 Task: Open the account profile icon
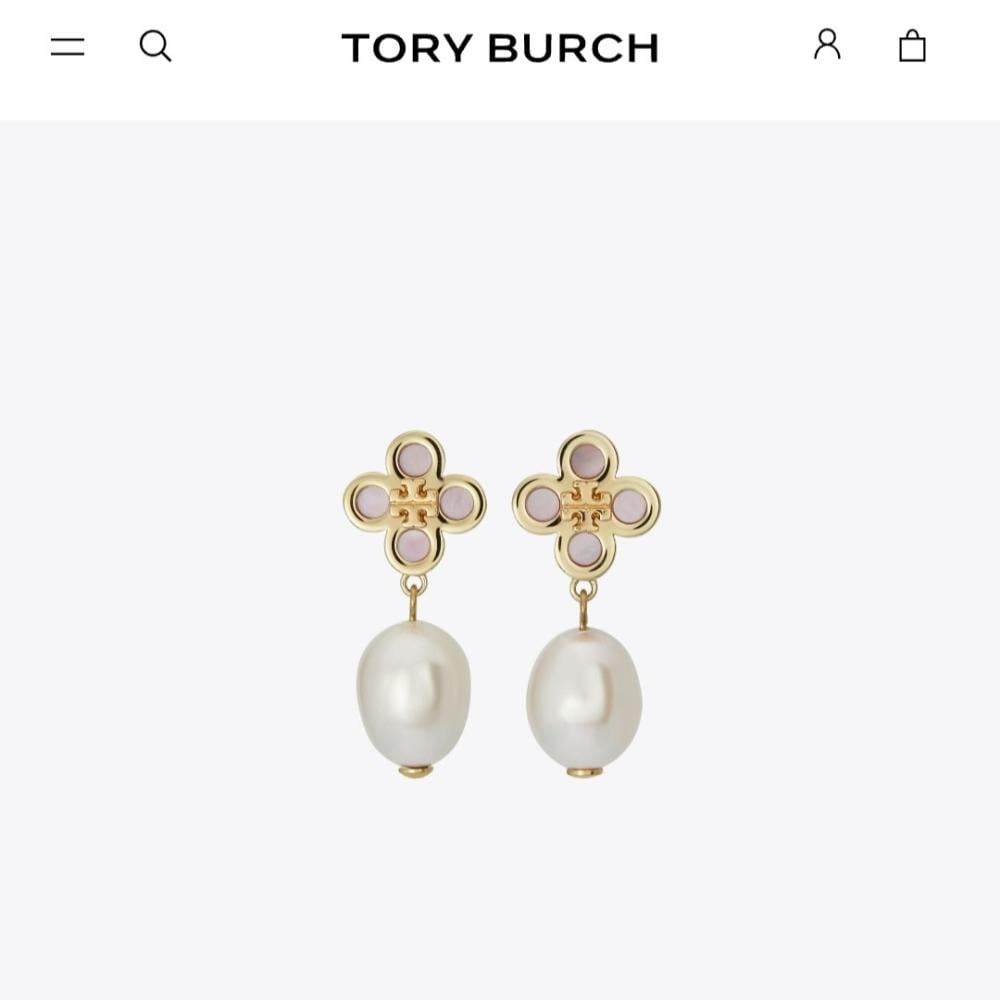point(827,45)
